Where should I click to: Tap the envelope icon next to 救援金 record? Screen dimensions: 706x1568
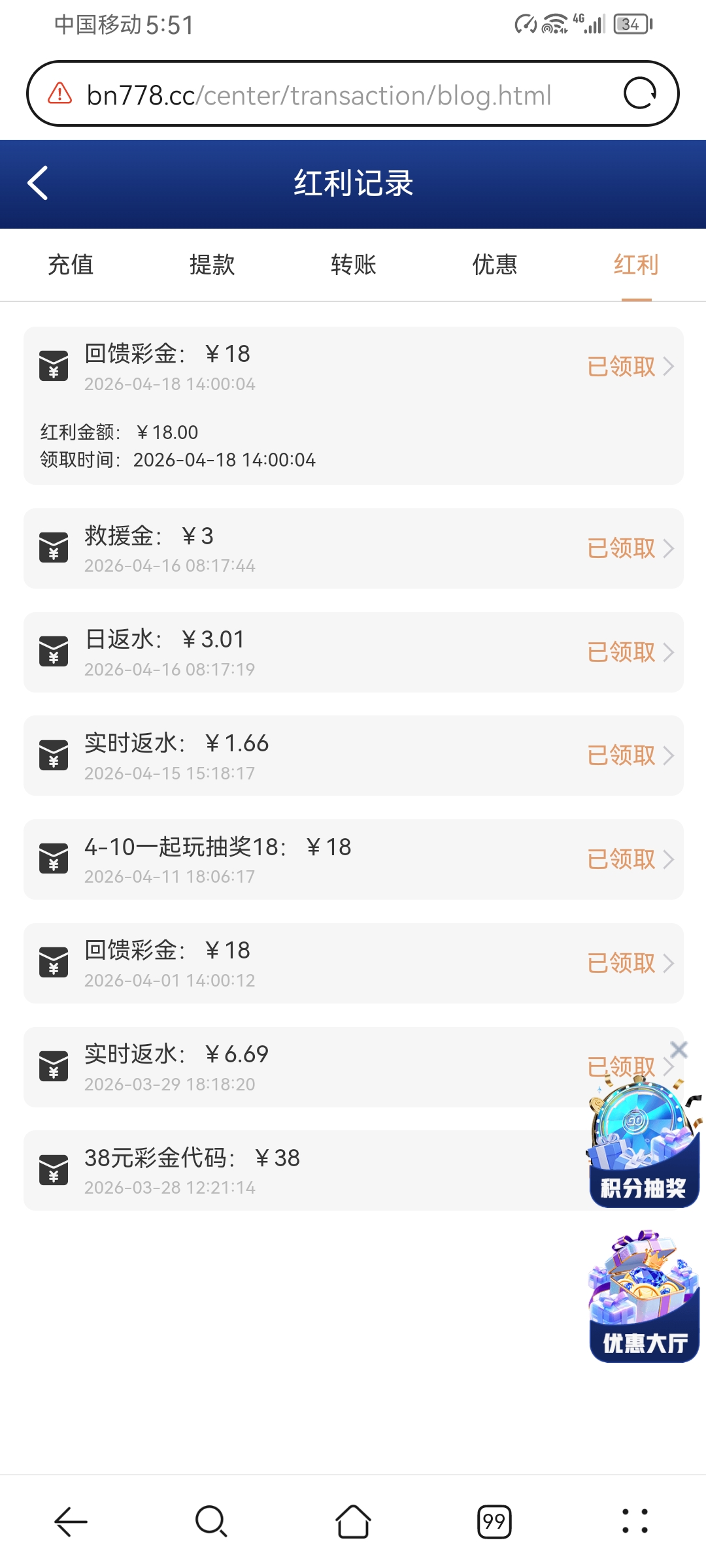pos(55,547)
